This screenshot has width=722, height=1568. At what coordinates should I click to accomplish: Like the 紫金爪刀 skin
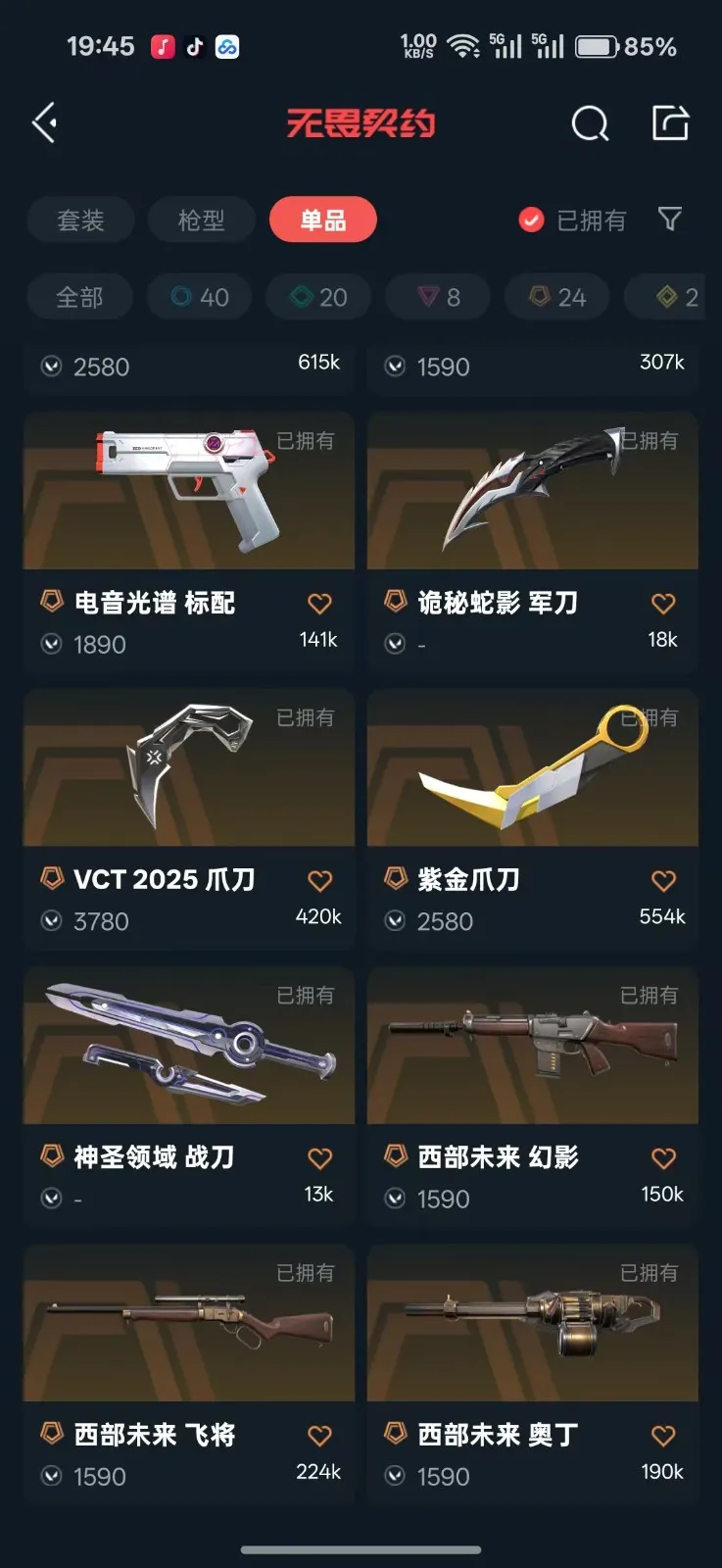tap(663, 881)
